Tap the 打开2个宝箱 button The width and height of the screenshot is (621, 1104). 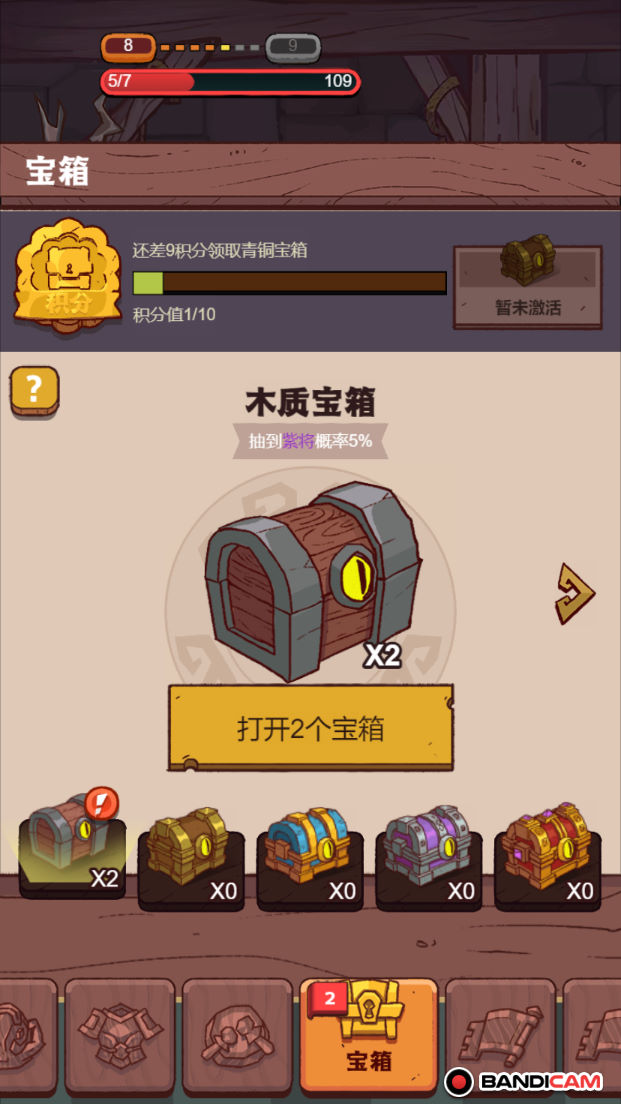tap(311, 728)
